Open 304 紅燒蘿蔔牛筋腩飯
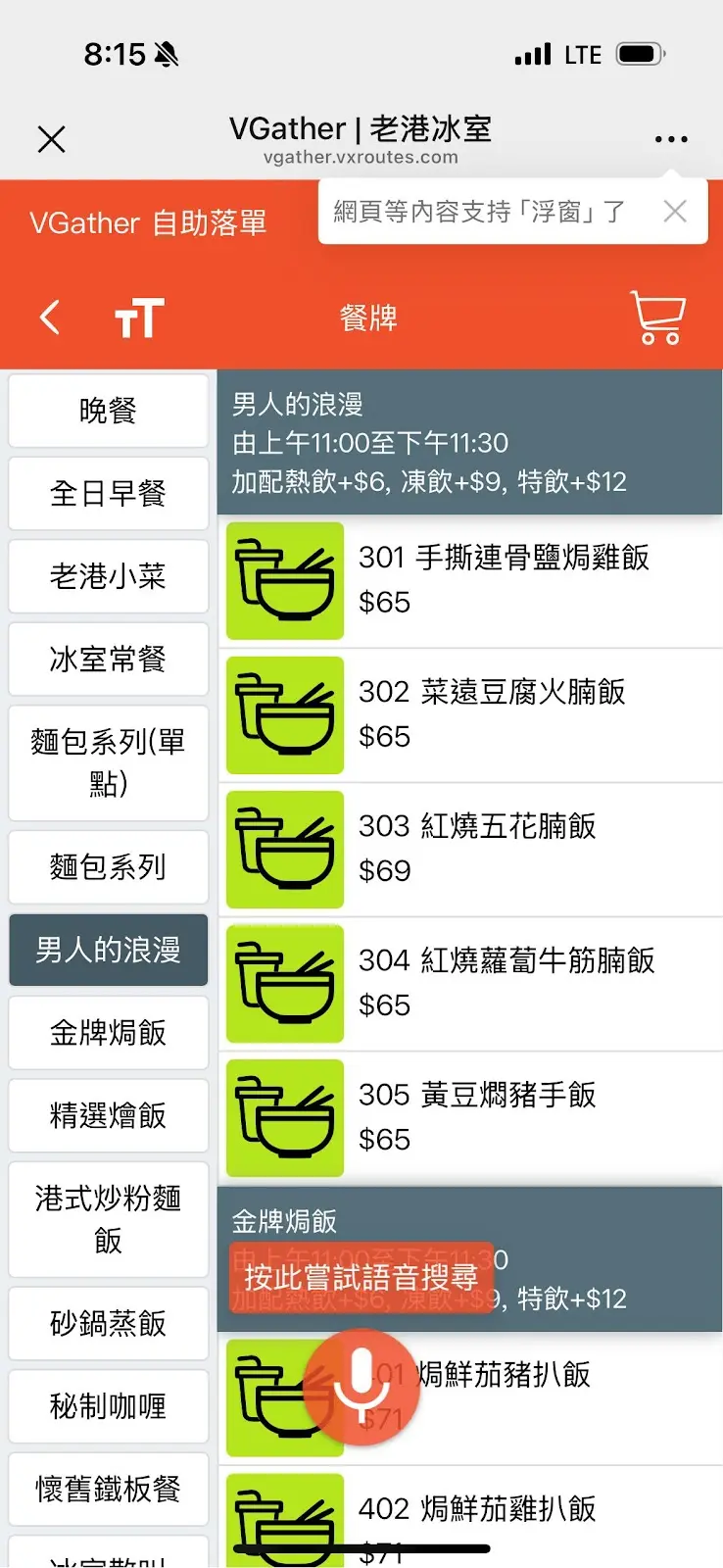 [x=470, y=983]
